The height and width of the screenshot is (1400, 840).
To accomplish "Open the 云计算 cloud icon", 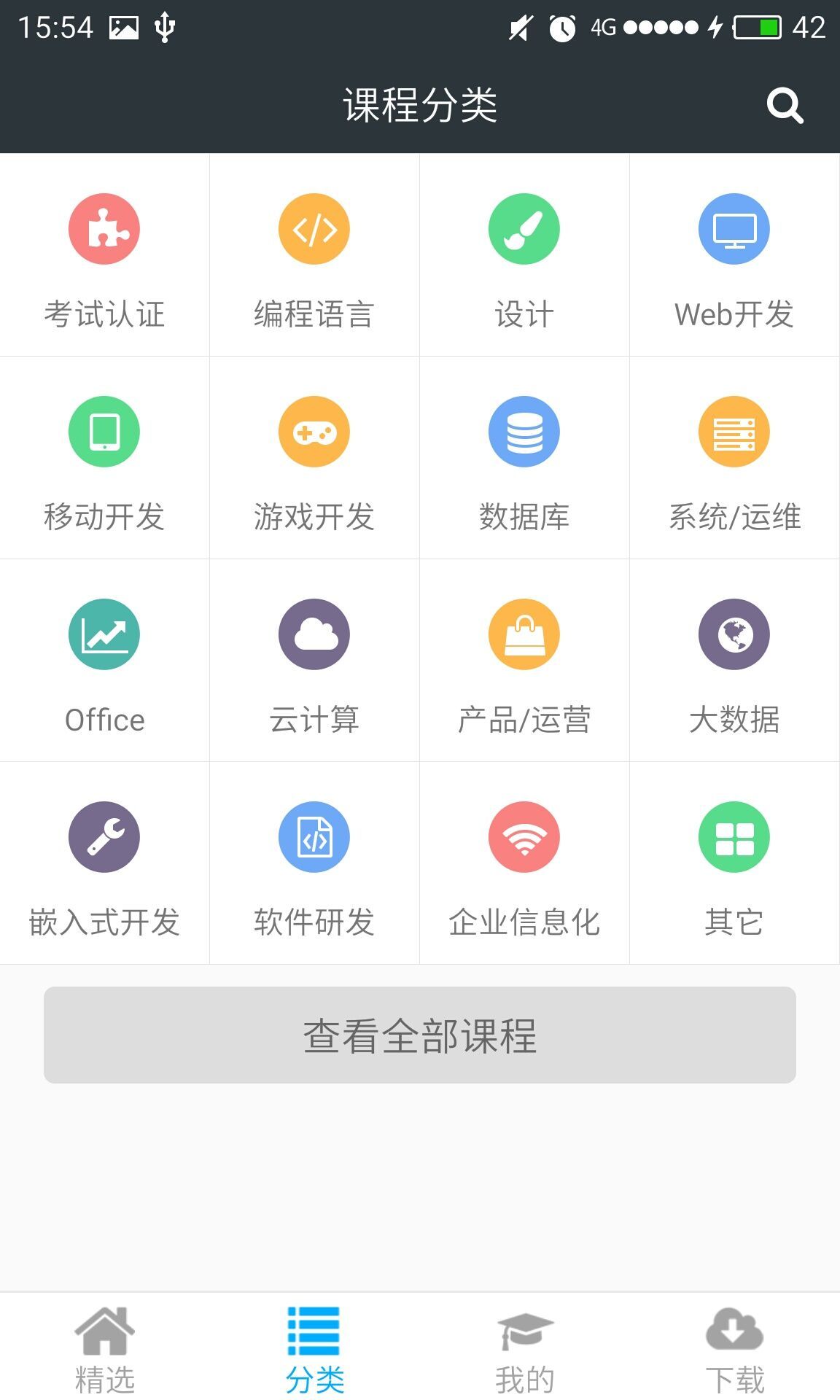I will [x=314, y=634].
